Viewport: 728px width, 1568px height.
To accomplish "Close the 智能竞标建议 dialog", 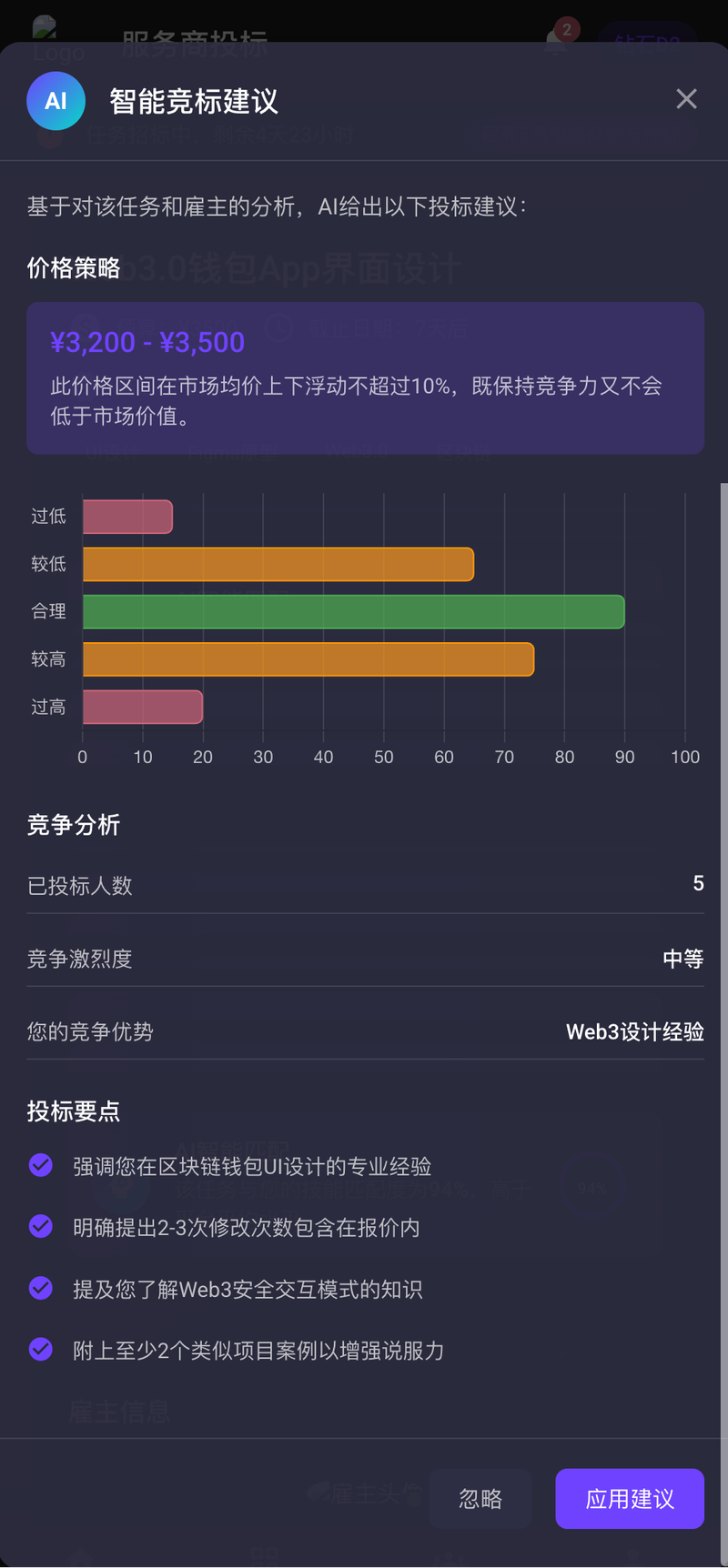I will click(x=686, y=99).
